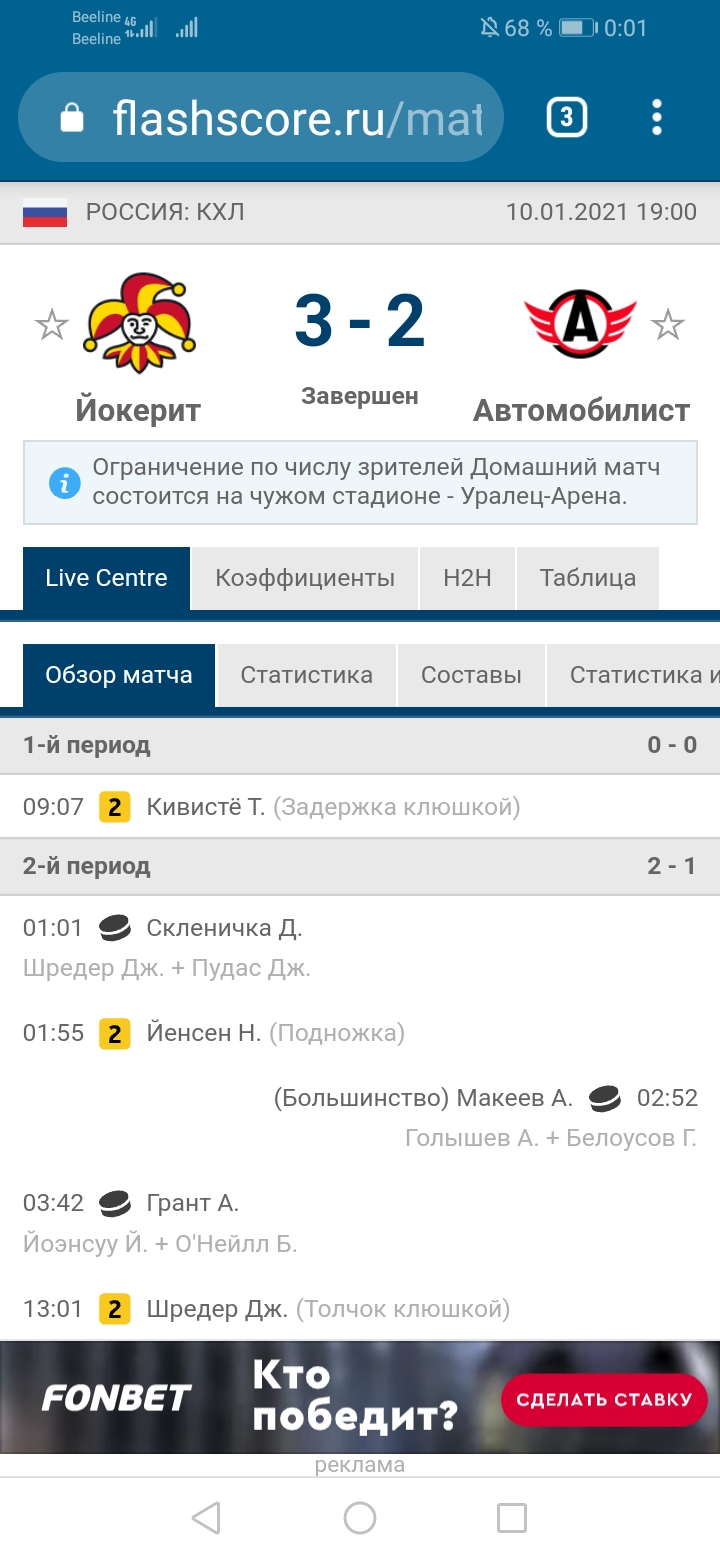Go to the home screen
This screenshot has height=1560, width=720.
pyautogui.click(x=360, y=1518)
